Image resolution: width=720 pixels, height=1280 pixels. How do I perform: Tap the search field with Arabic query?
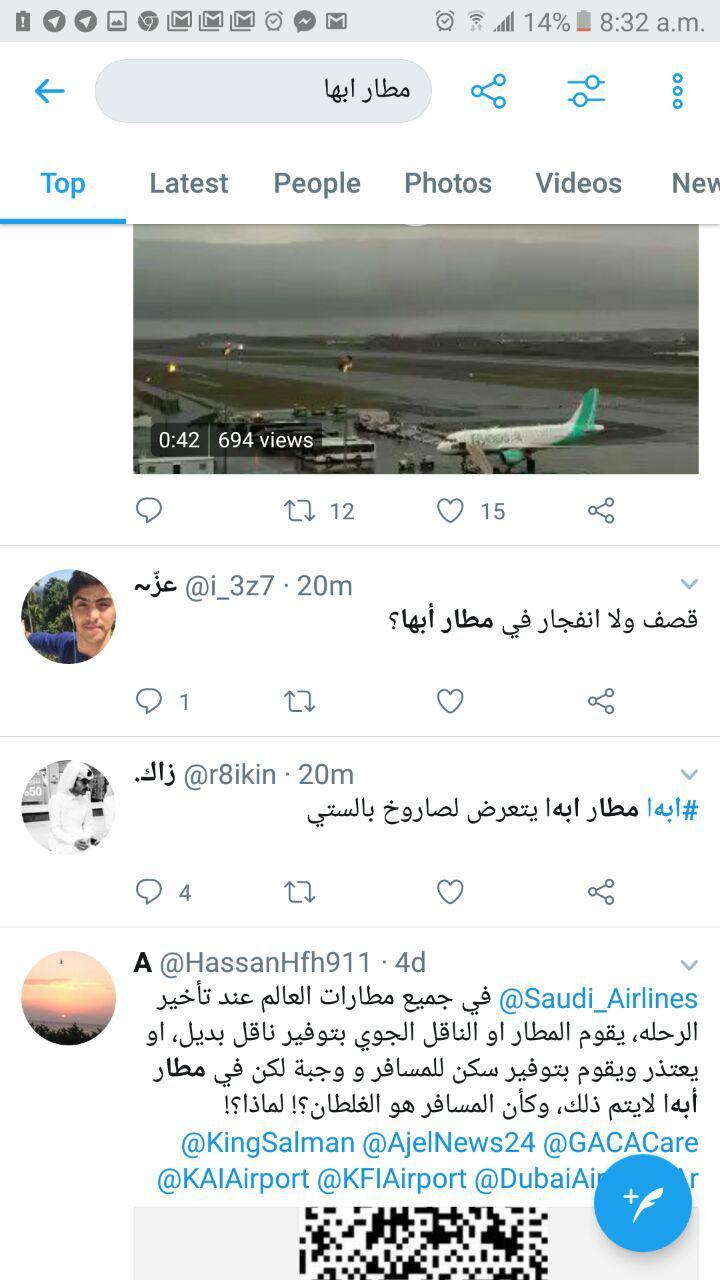[x=263, y=91]
